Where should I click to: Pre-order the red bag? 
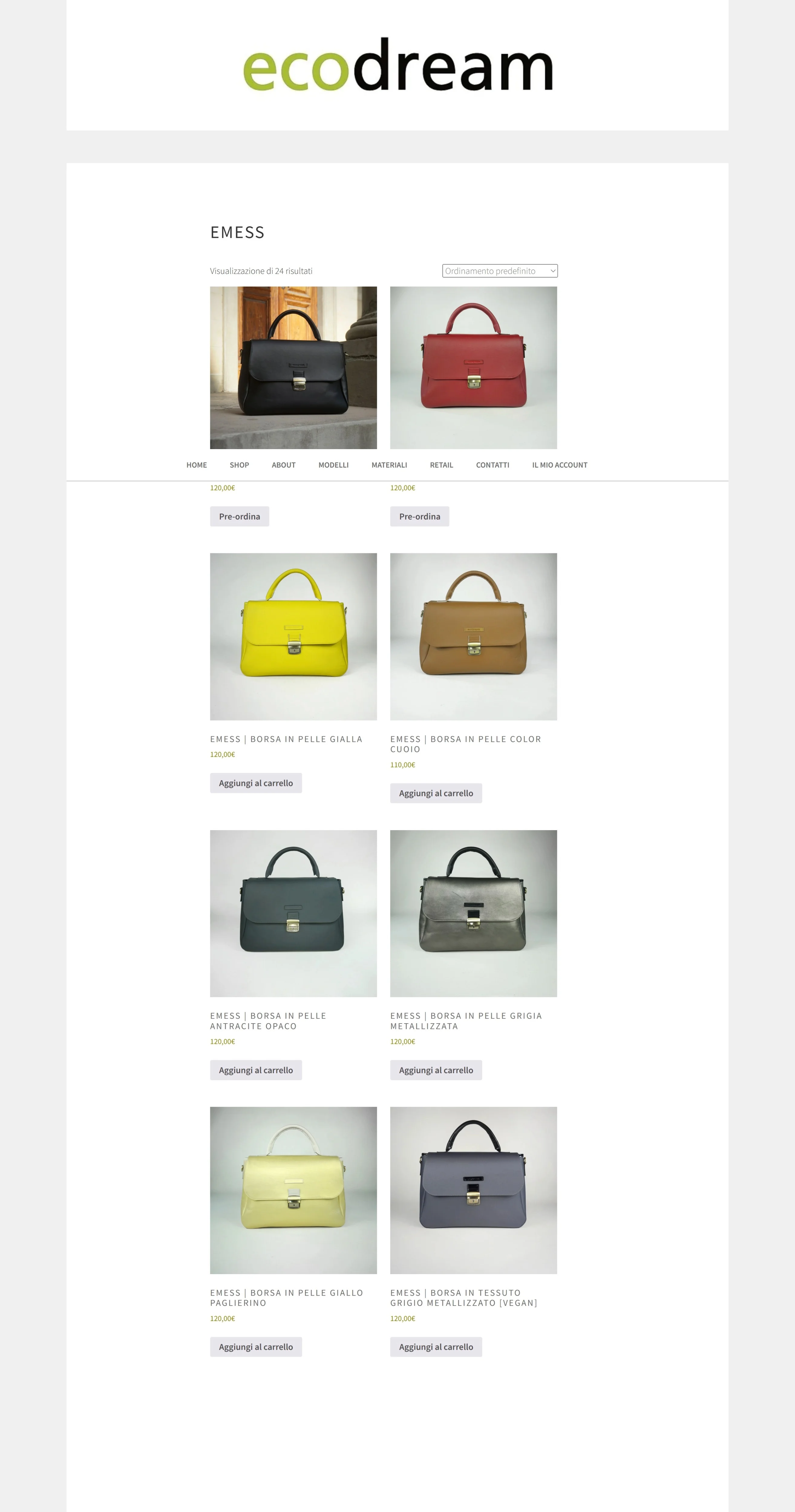420,517
